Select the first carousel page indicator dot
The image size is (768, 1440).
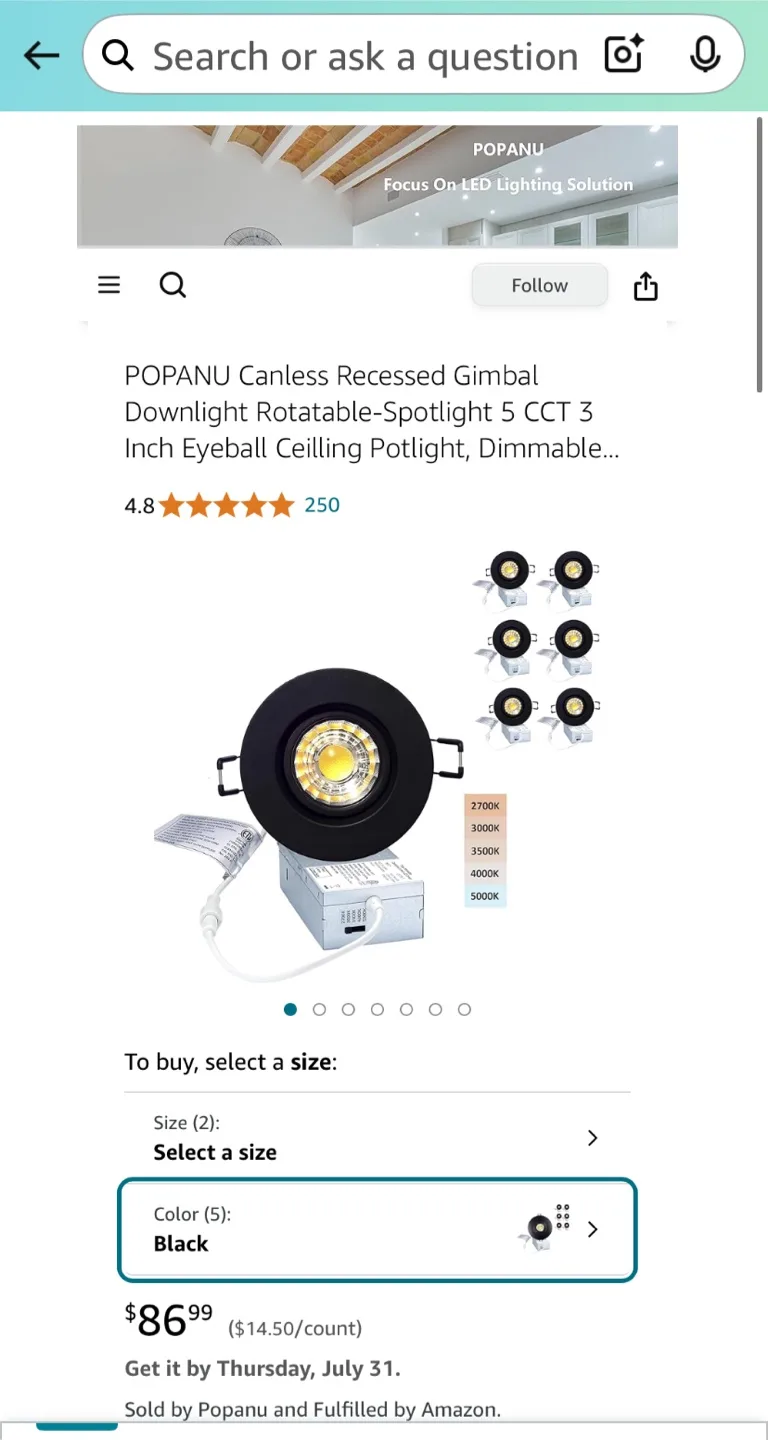pyautogui.click(x=290, y=1009)
